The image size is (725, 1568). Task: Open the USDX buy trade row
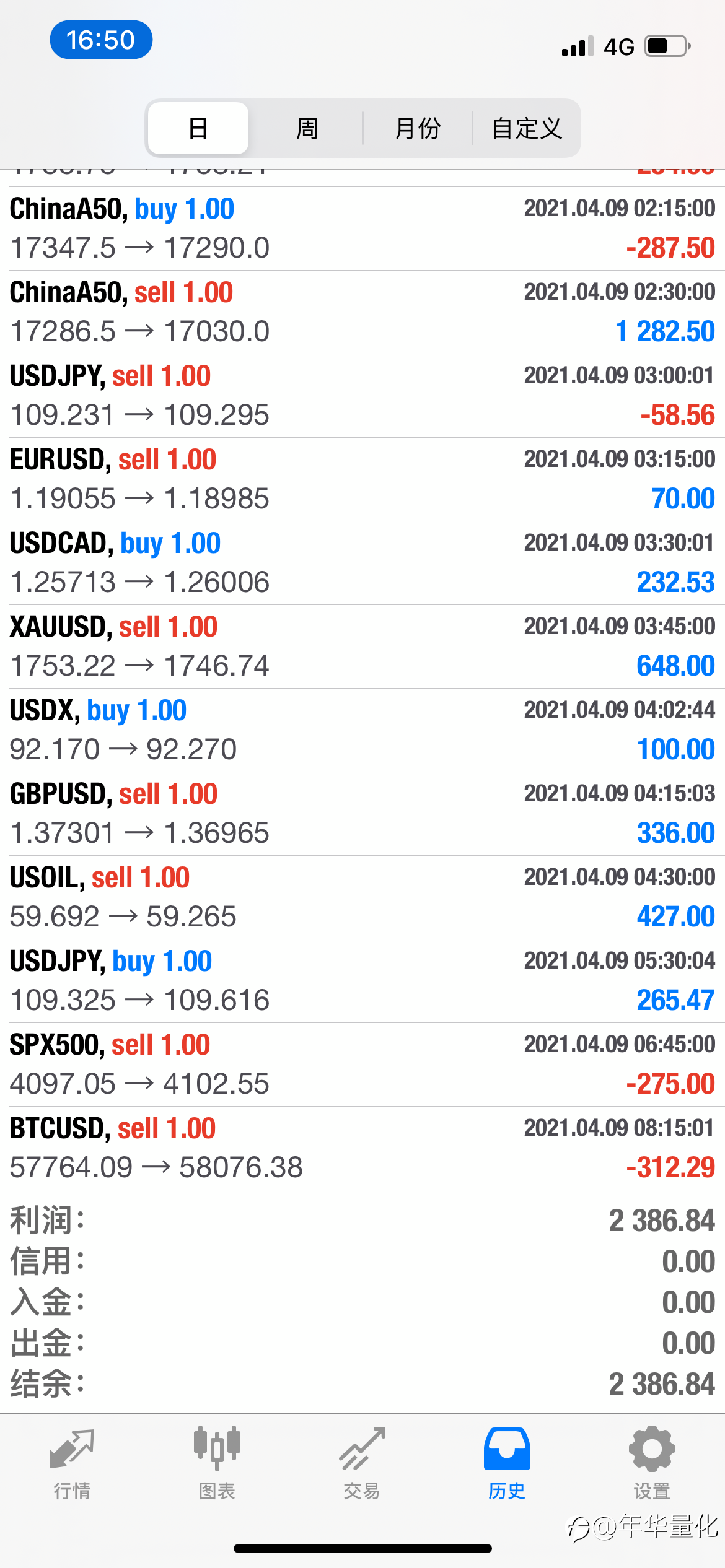(362, 730)
